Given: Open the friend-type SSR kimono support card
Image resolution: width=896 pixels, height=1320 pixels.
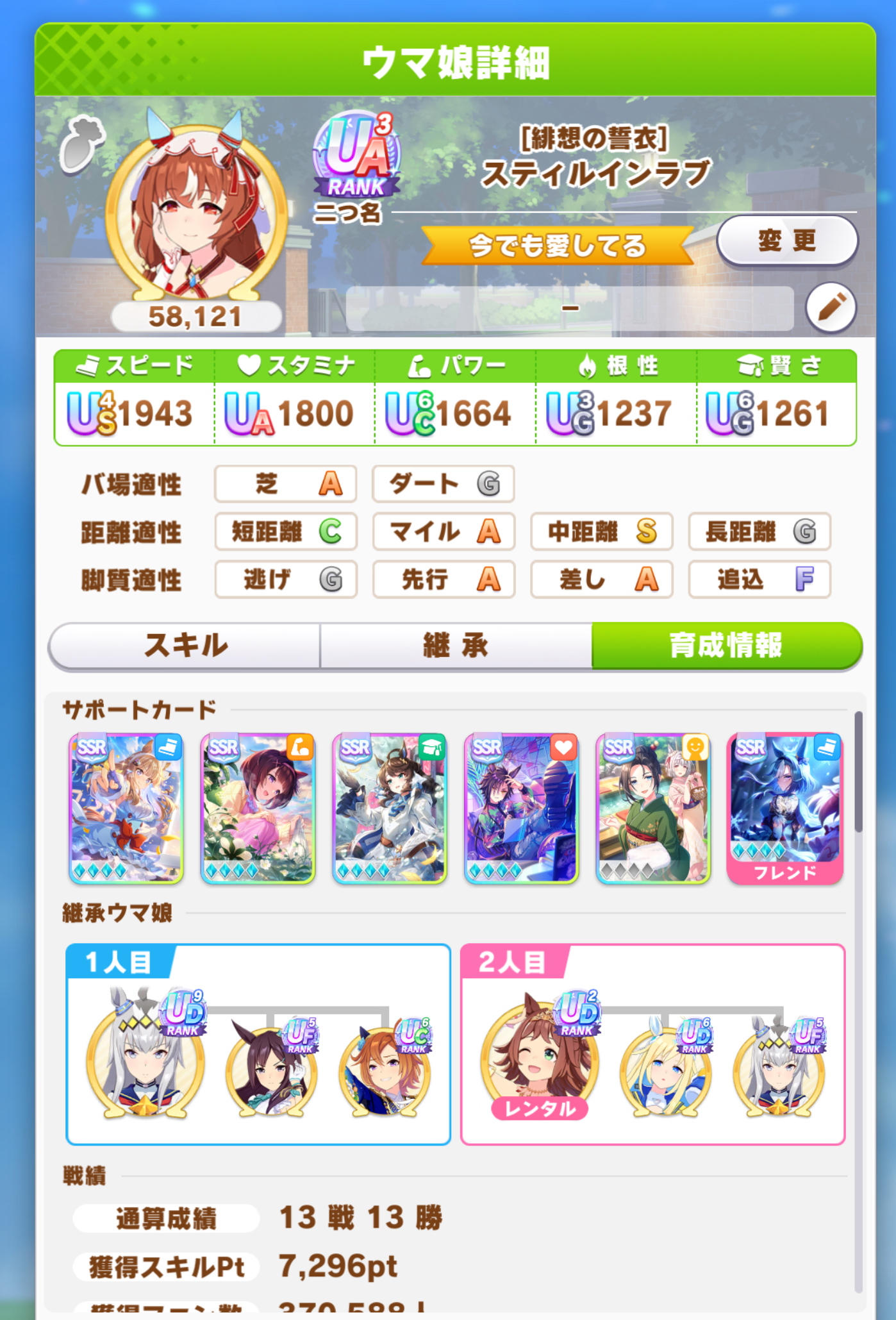Looking at the screenshot, I should (652, 808).
